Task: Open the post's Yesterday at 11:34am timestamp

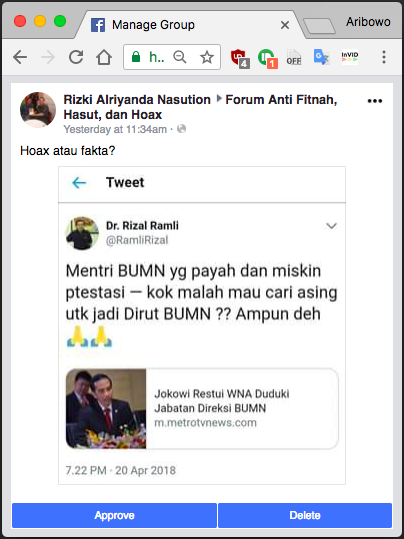Action: 115,129
